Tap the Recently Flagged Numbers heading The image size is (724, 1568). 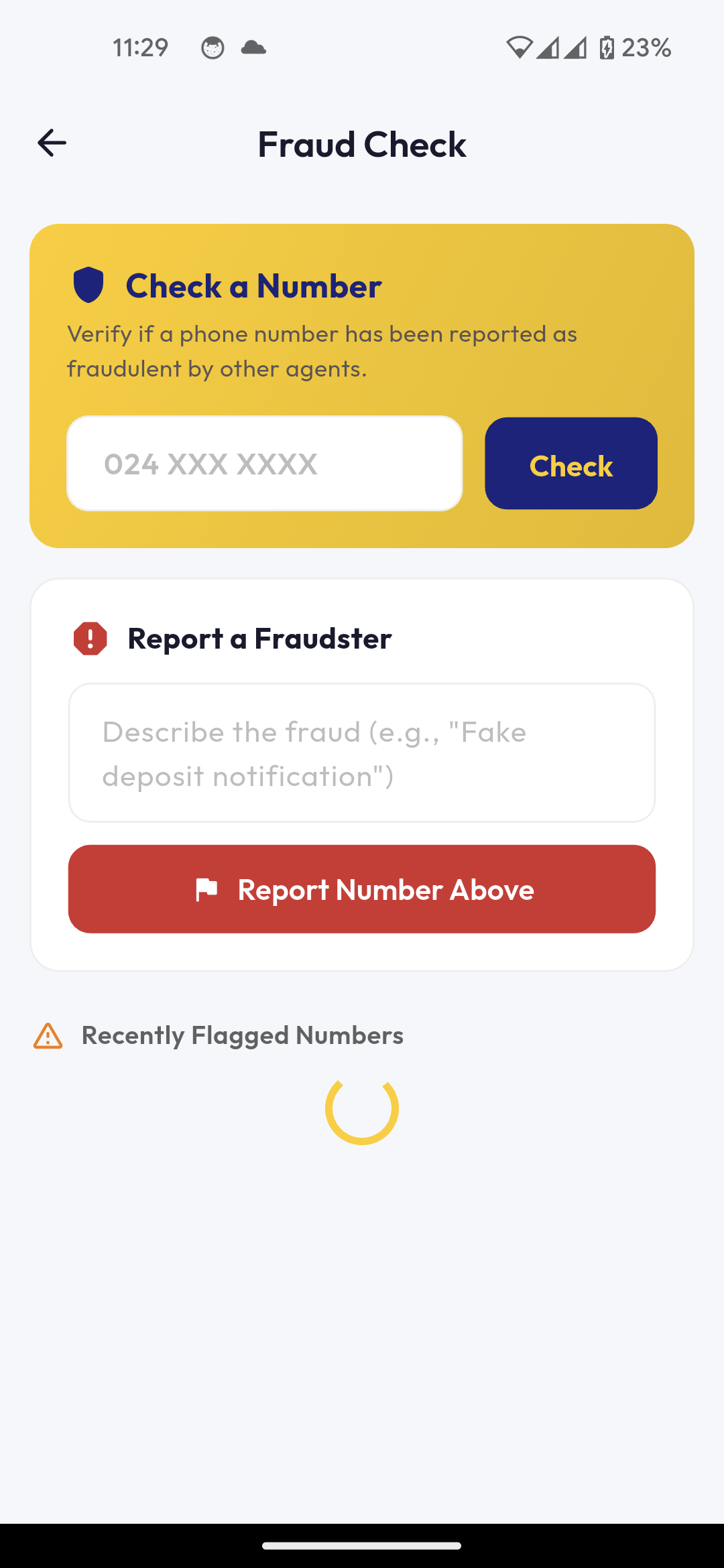click(x=242, y=1035)
